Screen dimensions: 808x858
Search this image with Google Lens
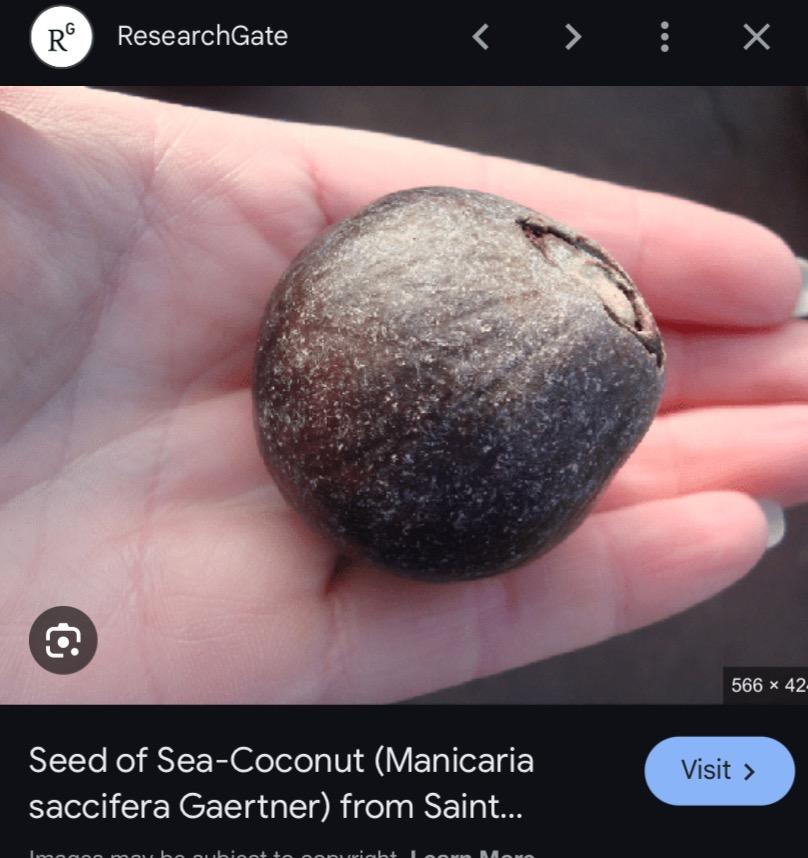(63, 640)
